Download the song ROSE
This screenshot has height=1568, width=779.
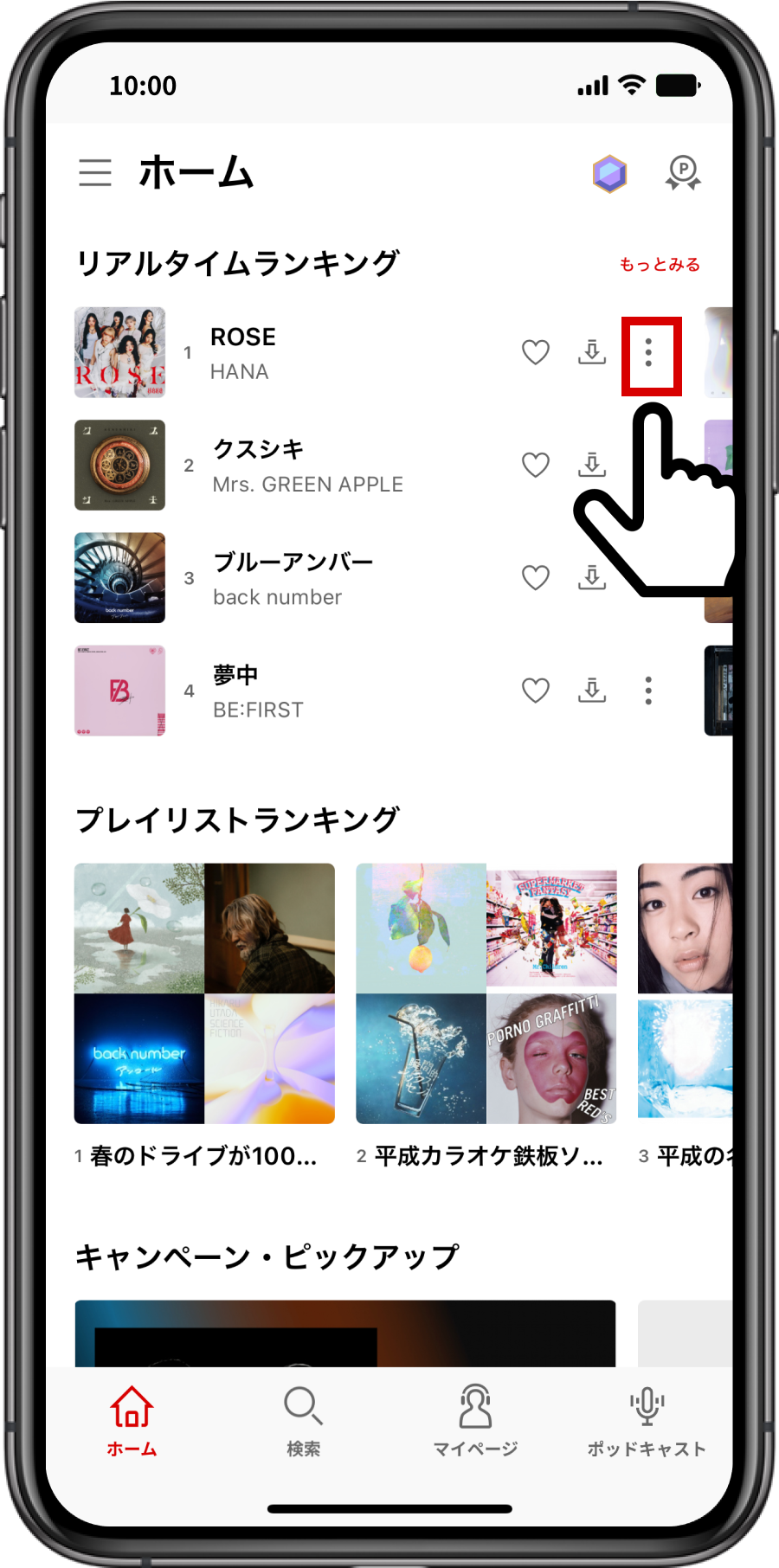(592, 353)
